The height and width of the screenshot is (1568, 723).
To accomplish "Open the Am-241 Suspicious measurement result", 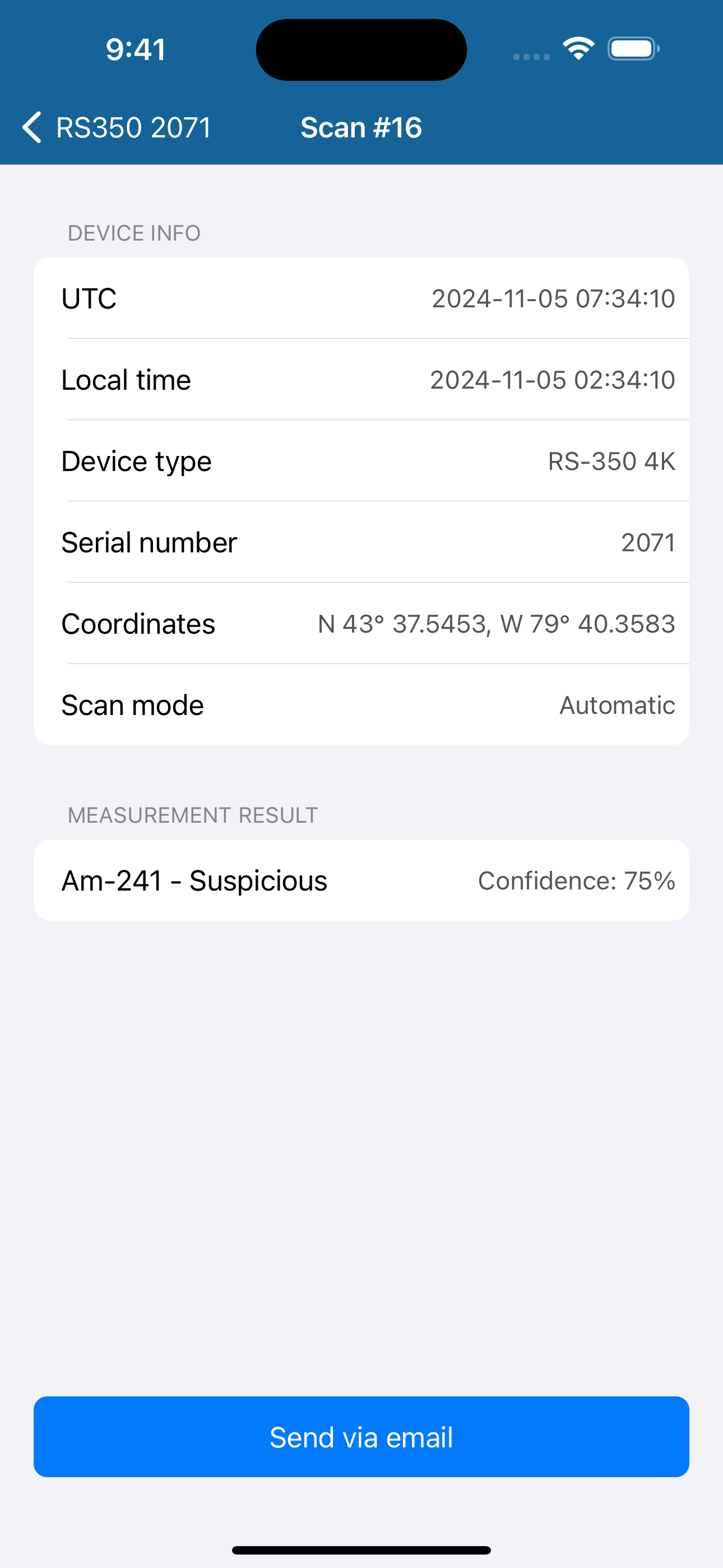I will coord(193,880).
